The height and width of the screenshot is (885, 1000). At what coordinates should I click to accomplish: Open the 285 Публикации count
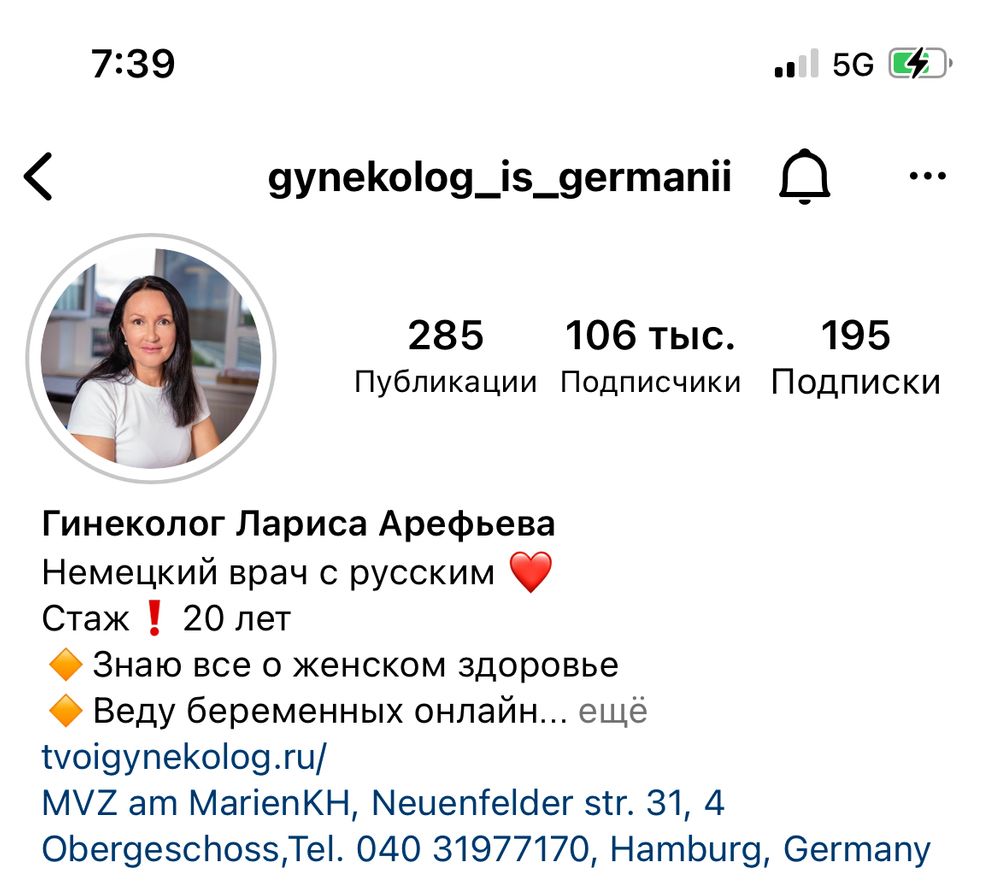445,356
